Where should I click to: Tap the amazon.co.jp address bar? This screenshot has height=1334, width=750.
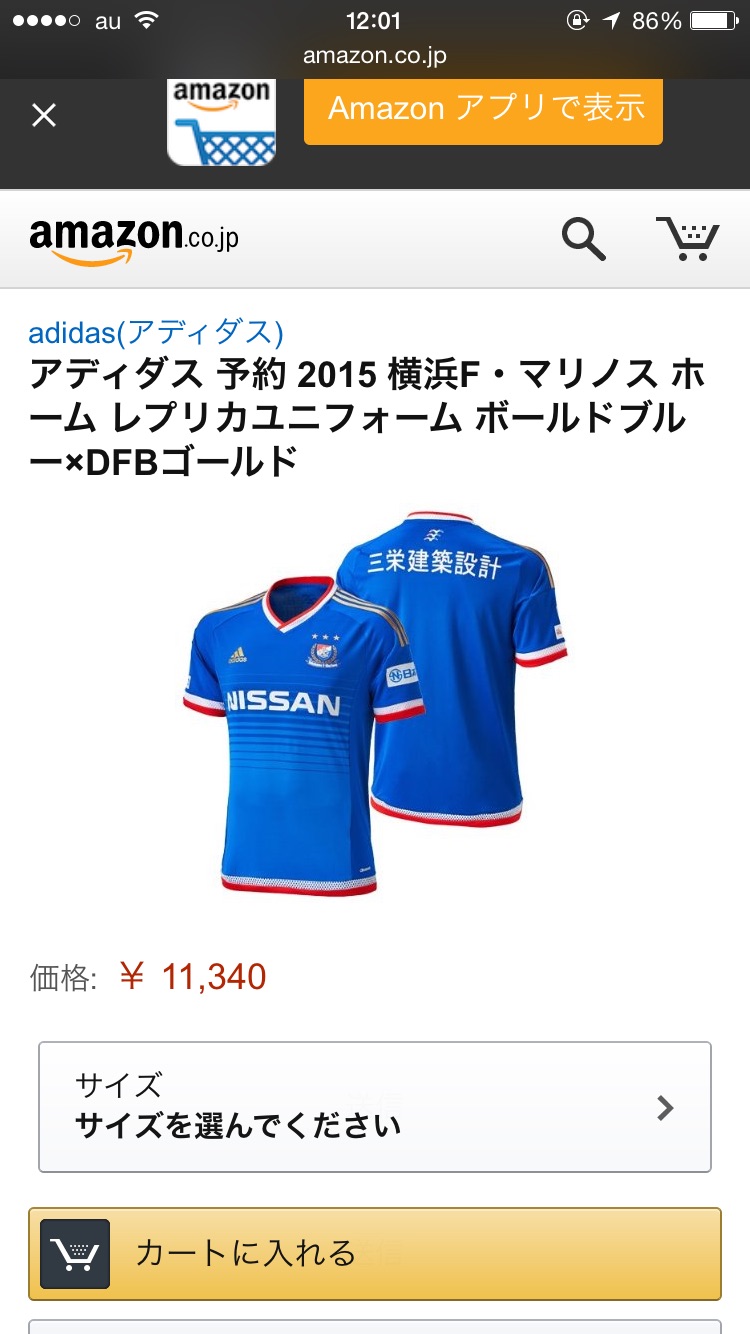pos(375,56)
